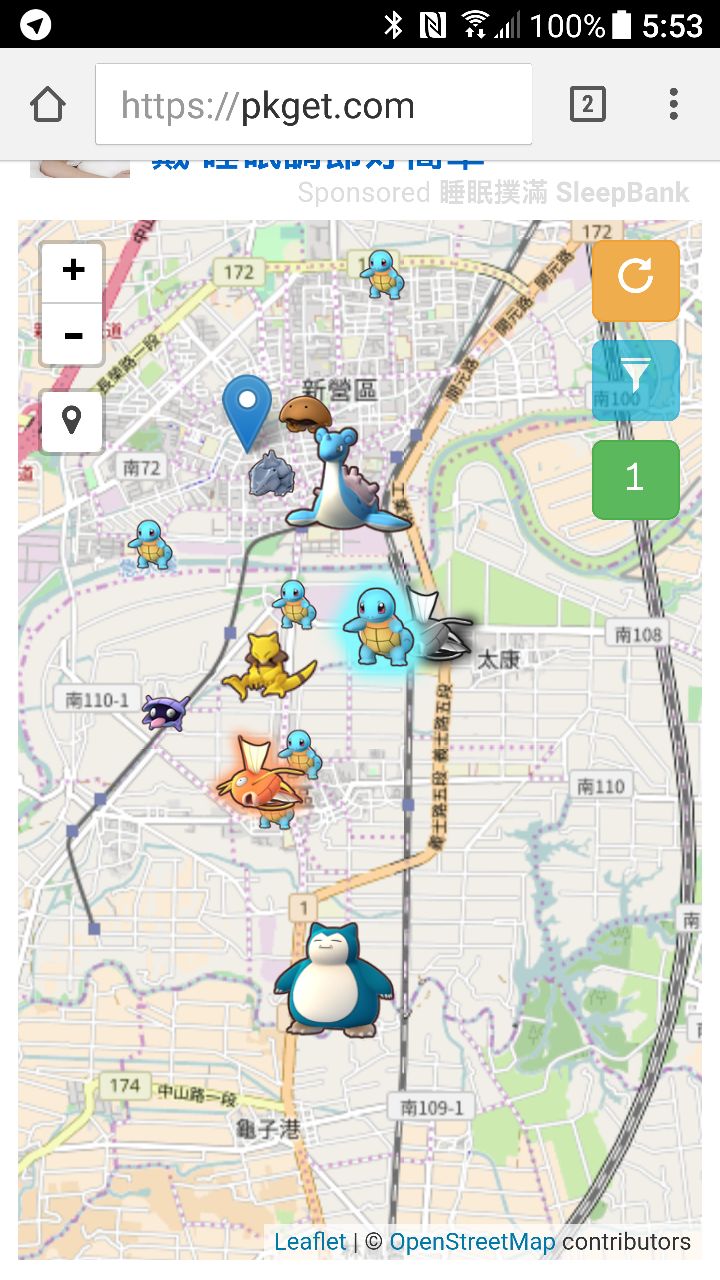Edit the pkget.com address bar
The height and width of the screenshot is (1280, 720).
coord(313,105)
